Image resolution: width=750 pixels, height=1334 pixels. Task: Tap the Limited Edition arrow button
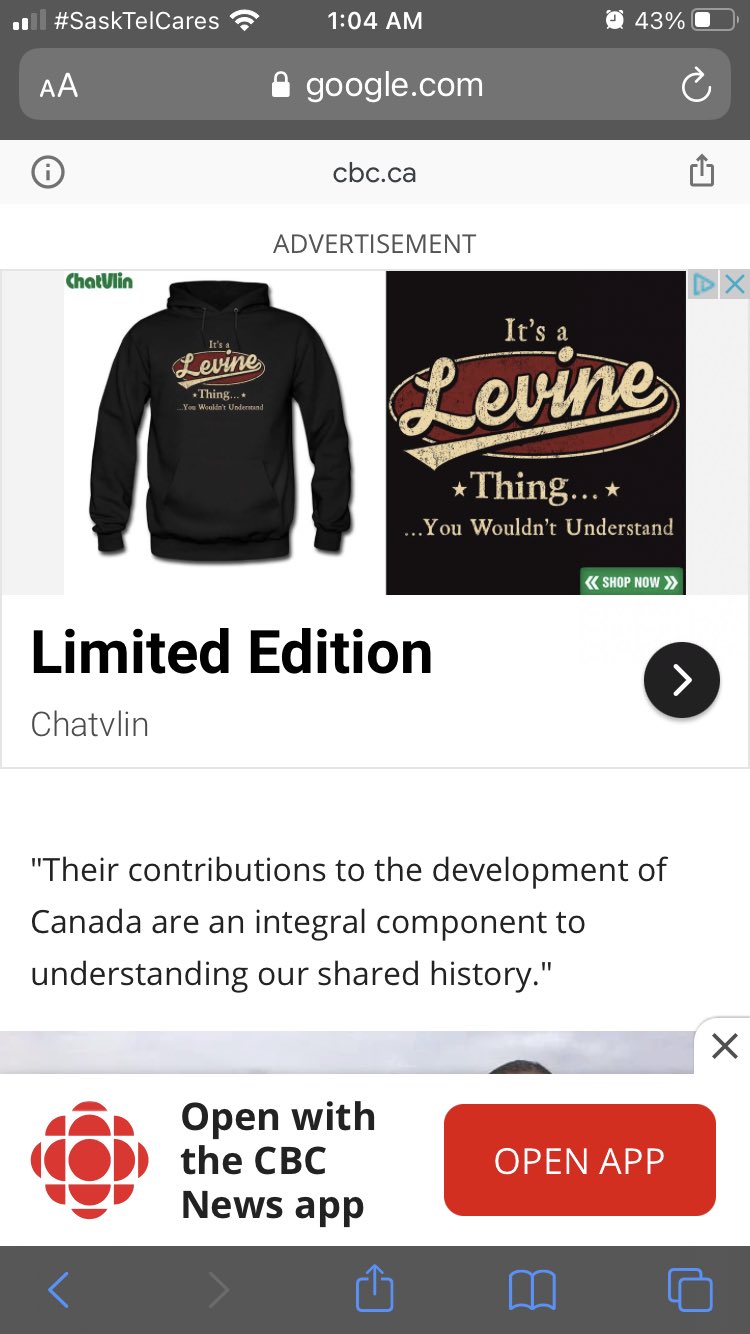pyautogui.click(x=681, y=680)
